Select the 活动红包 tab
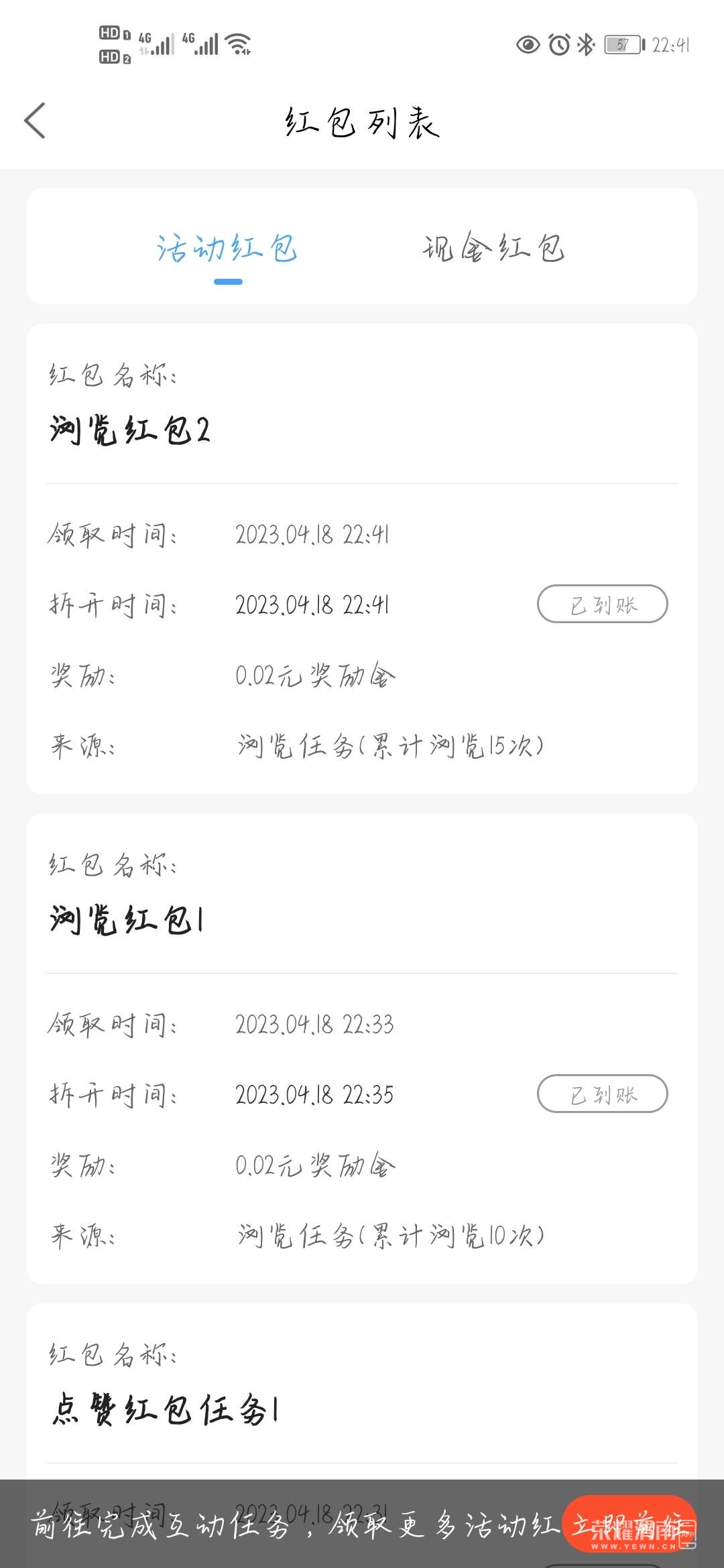Screen dimensions: 724x1568 pos(227,249)
